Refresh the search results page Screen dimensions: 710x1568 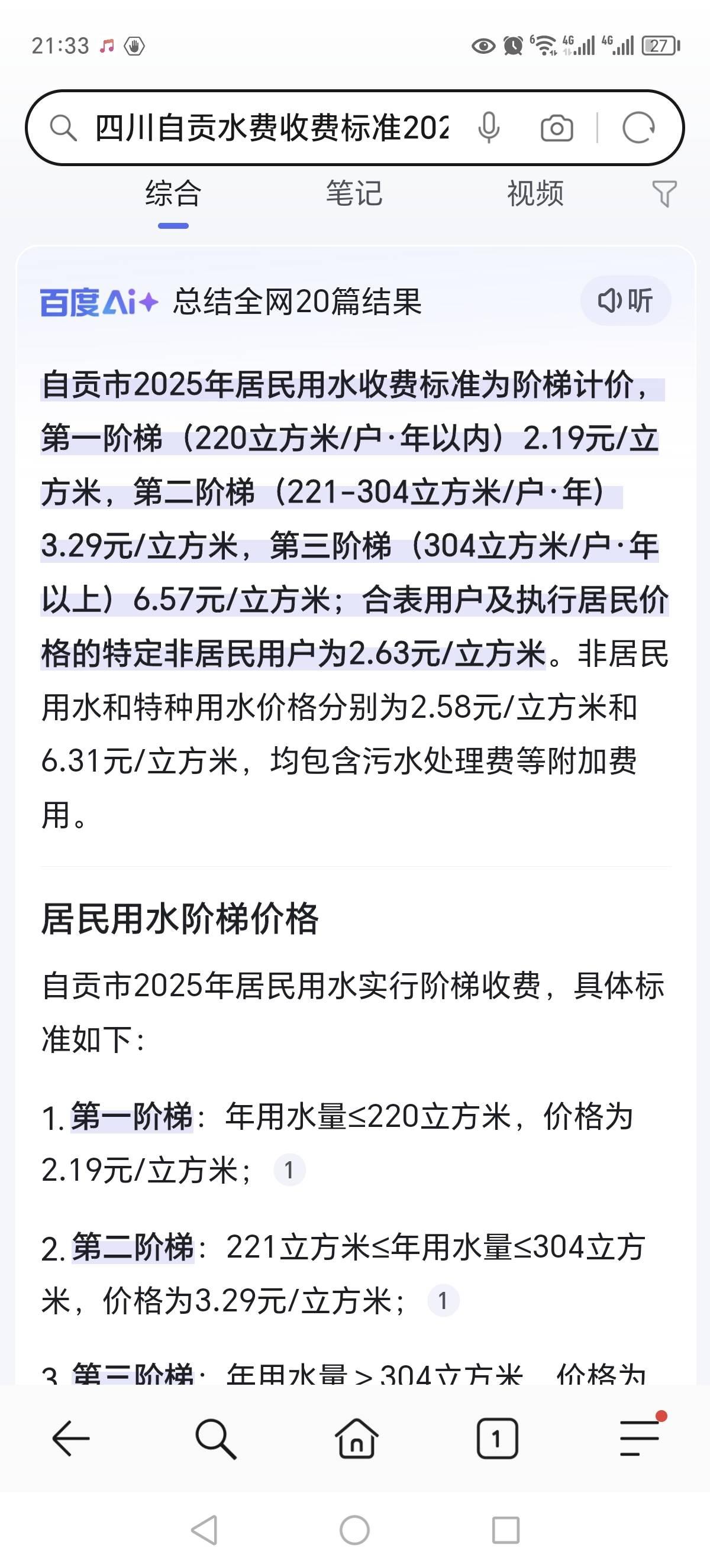[638, 128]
